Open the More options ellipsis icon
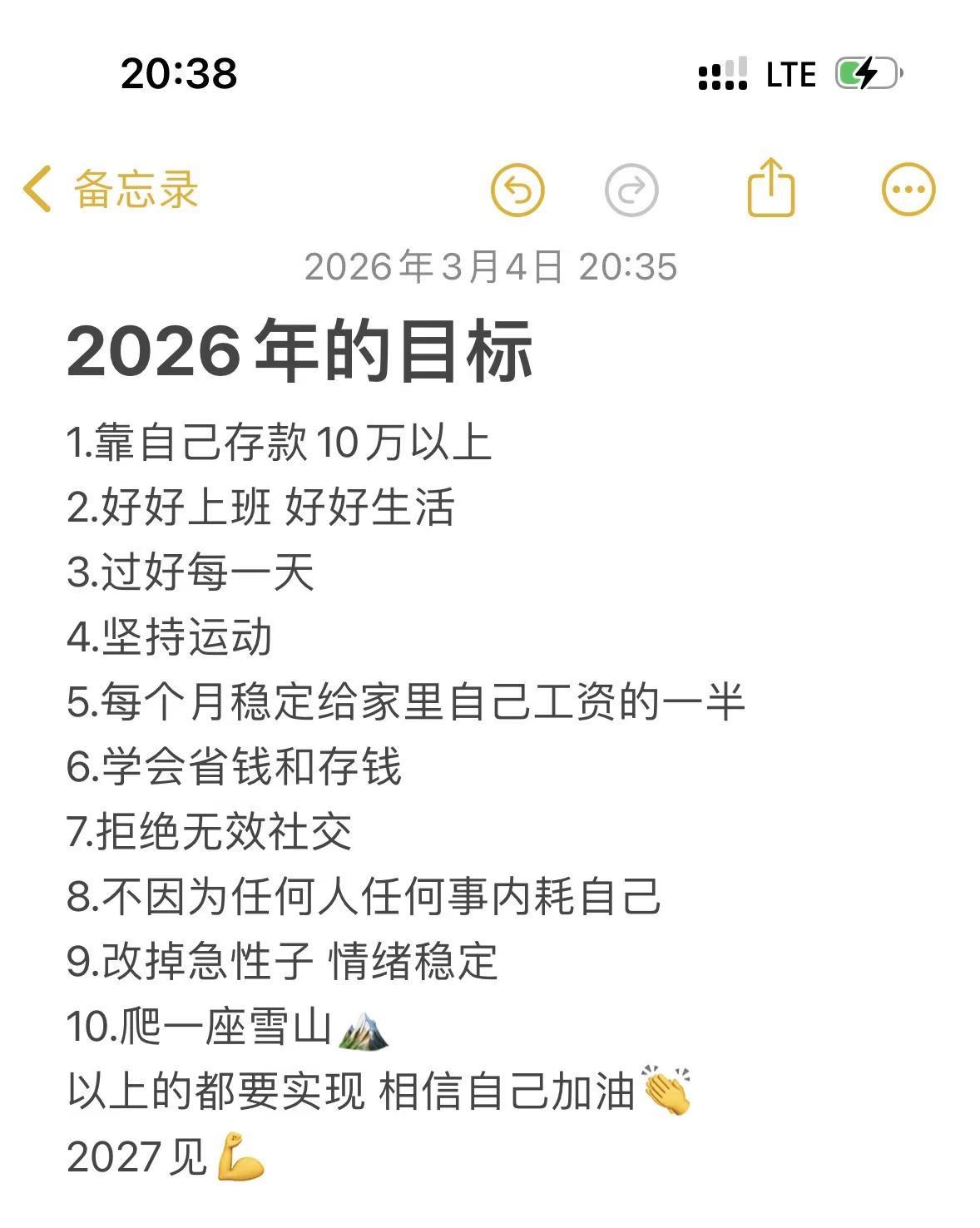The height and width of the screenshot is (1228, 980). pyautogui.click(x=909, y=190)
